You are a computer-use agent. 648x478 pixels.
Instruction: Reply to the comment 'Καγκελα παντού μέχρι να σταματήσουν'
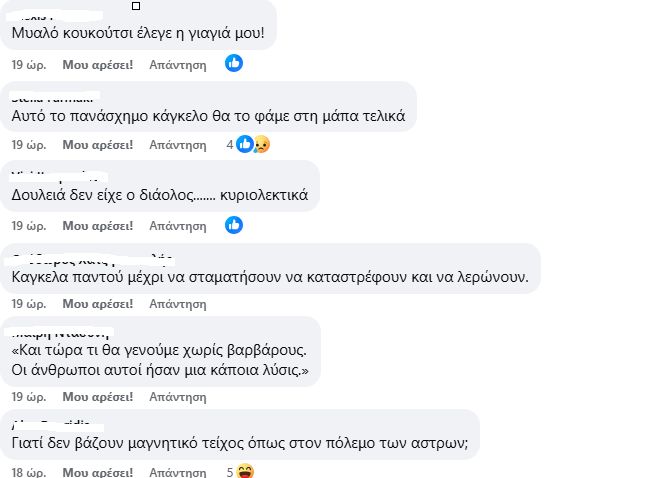coord(177,307)
